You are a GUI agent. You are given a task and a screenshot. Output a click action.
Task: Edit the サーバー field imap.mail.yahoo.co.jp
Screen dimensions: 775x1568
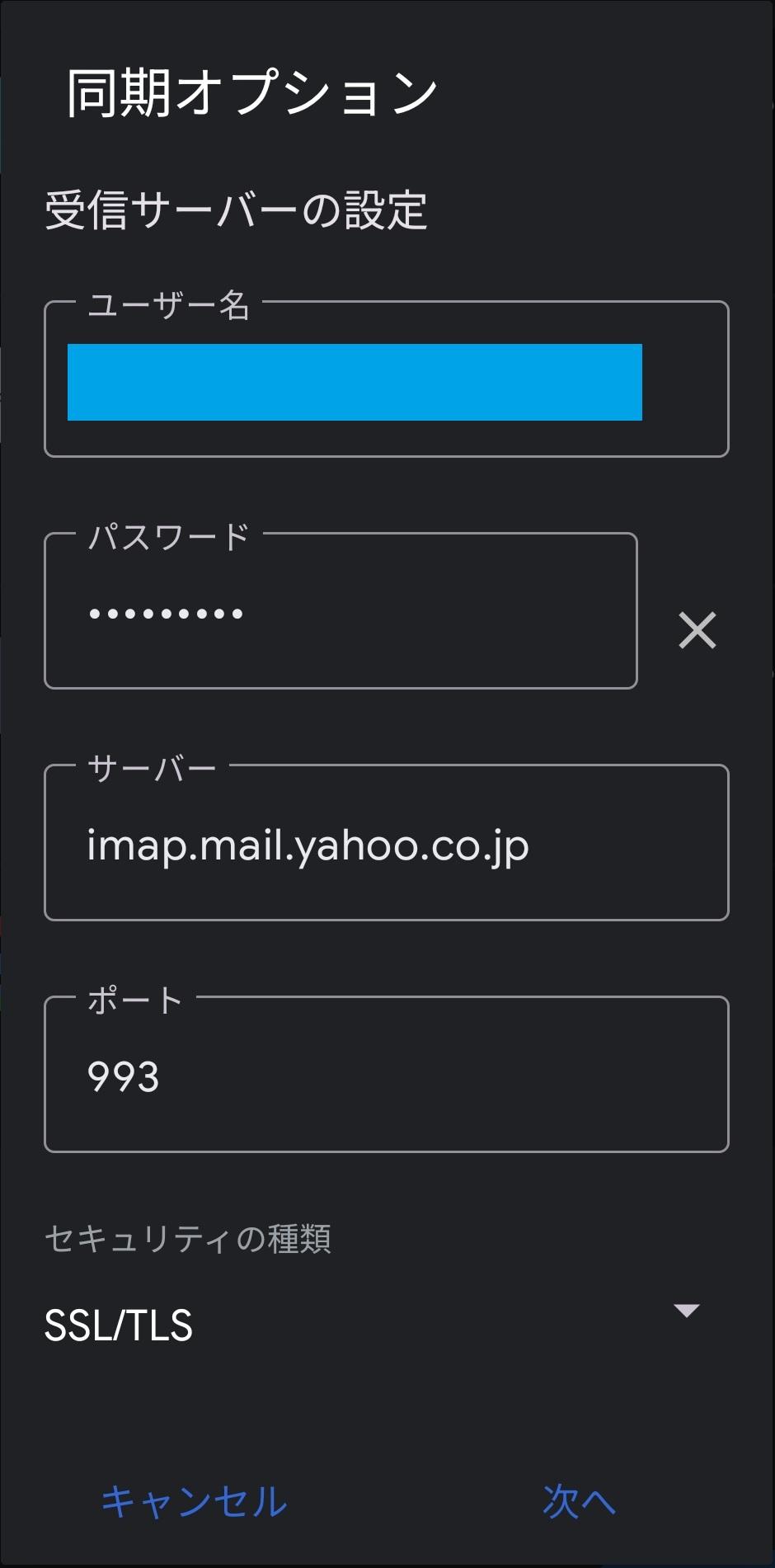tap(386, 845)
